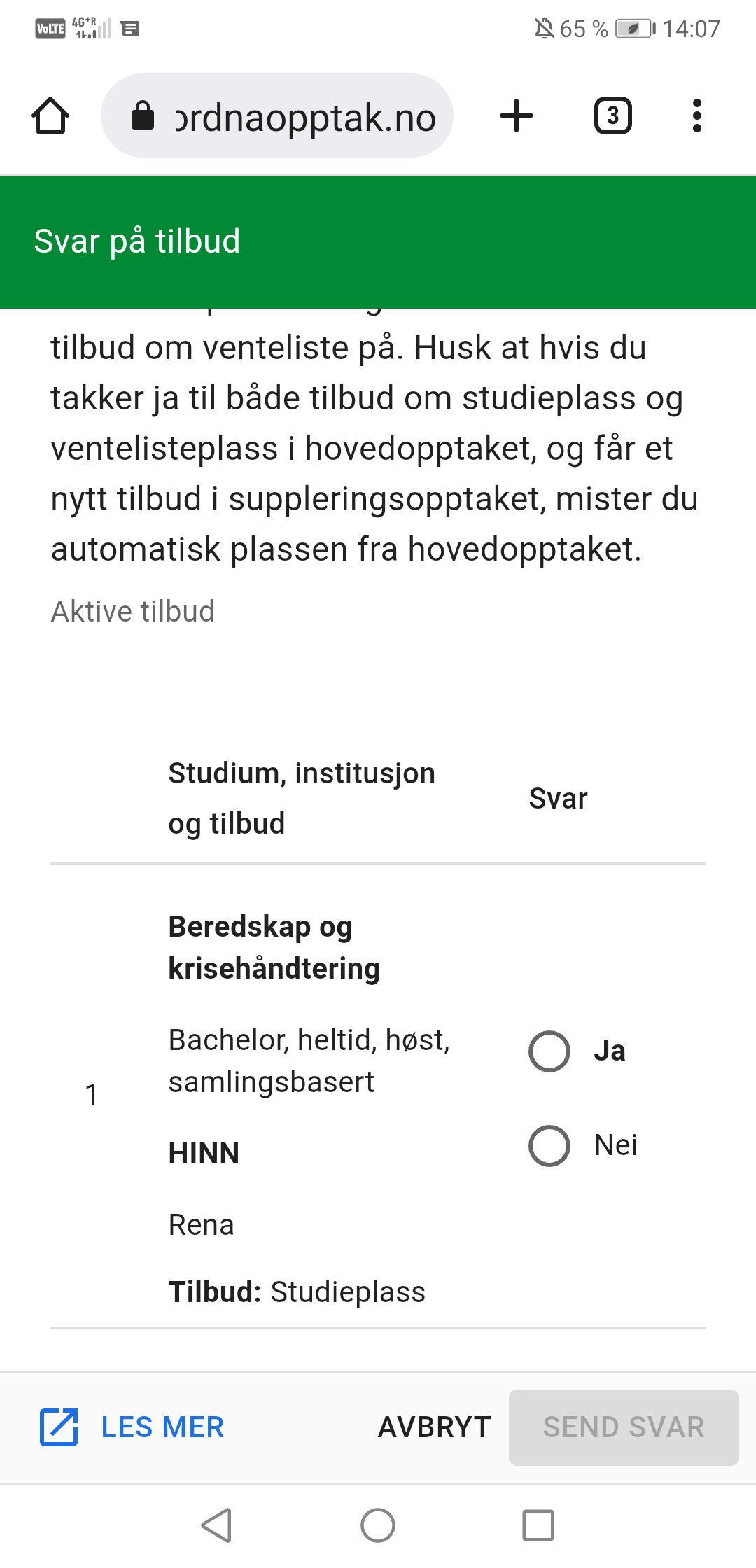
Task: Go to the browser home page
Action: pyautogui.click(x=50, y=115)
